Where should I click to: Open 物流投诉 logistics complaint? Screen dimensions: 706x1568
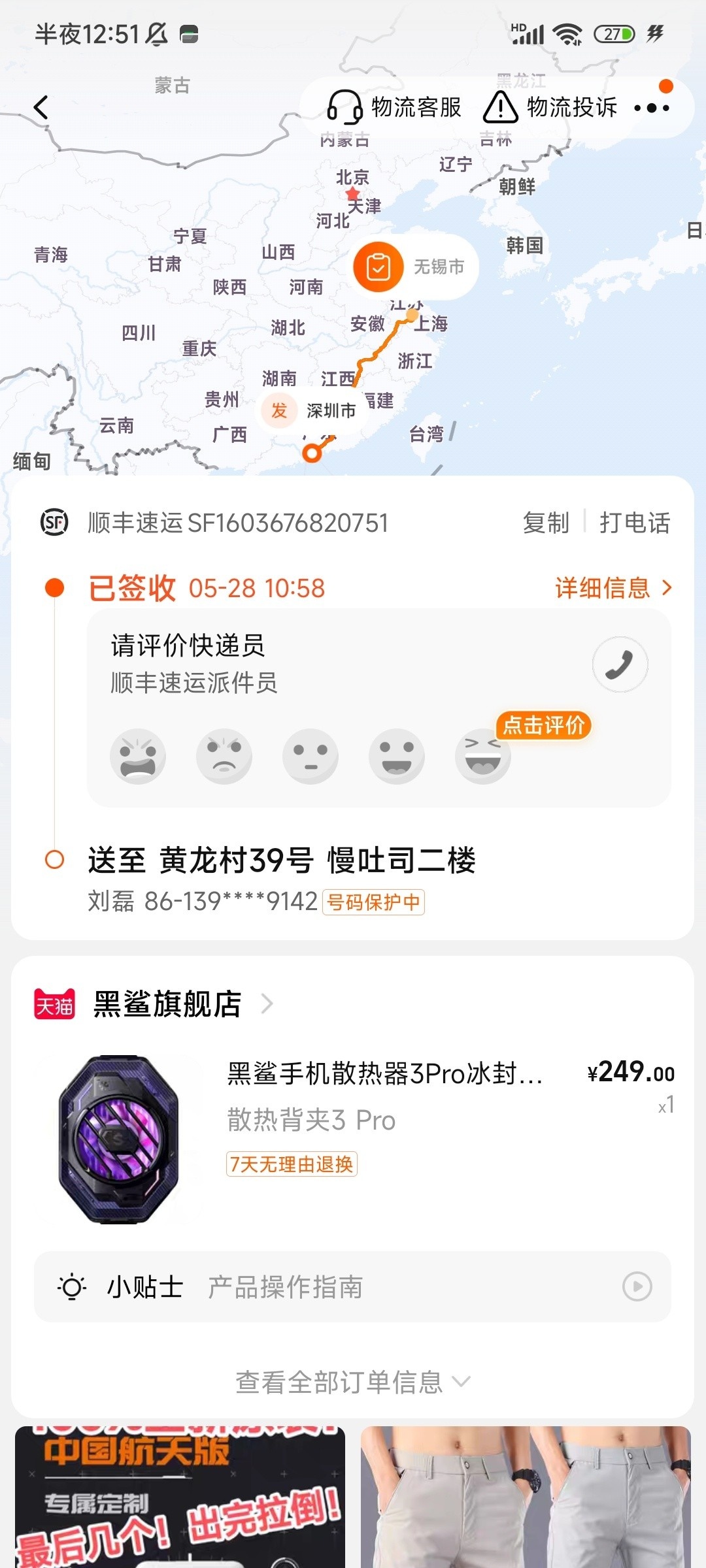[550, 107]
